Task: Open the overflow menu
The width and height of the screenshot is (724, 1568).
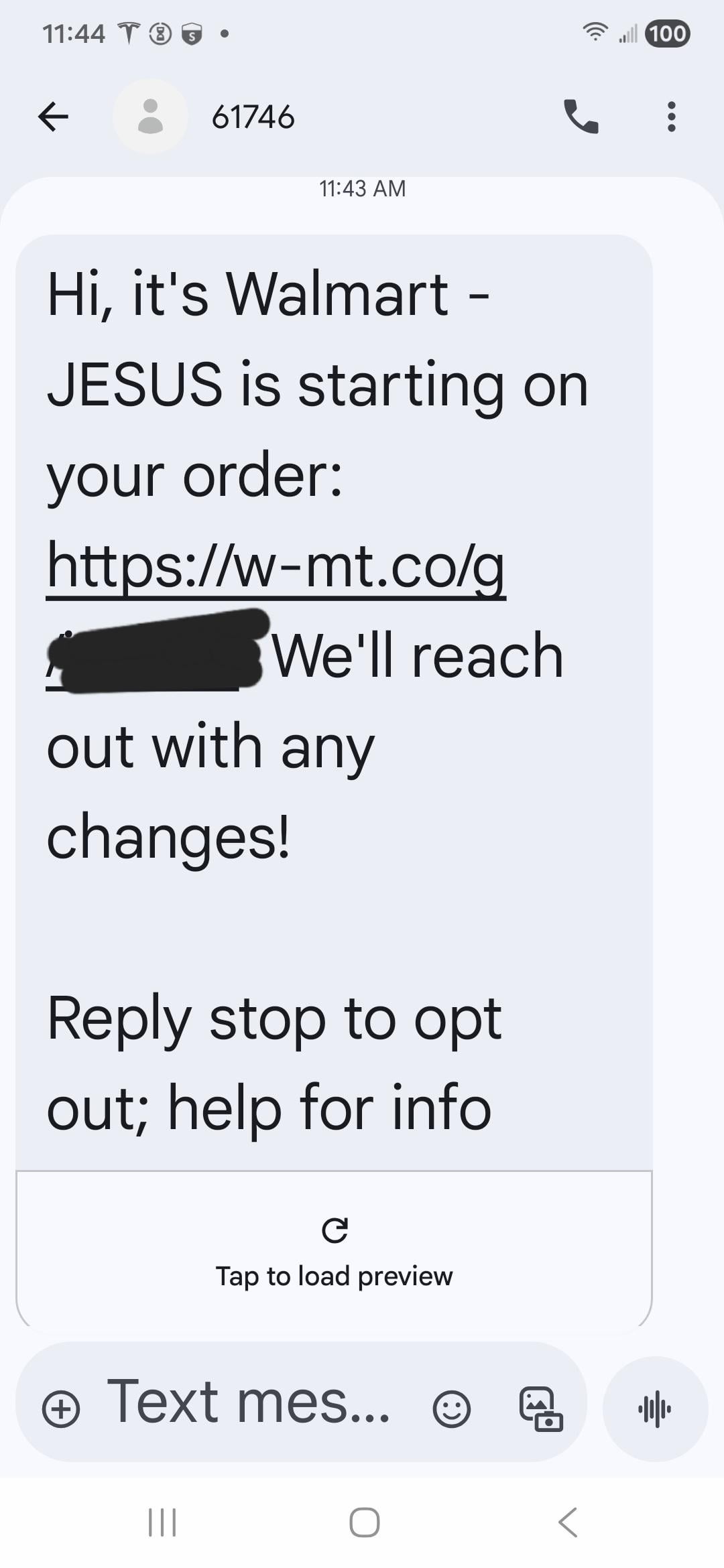Action: coord(671,117)
